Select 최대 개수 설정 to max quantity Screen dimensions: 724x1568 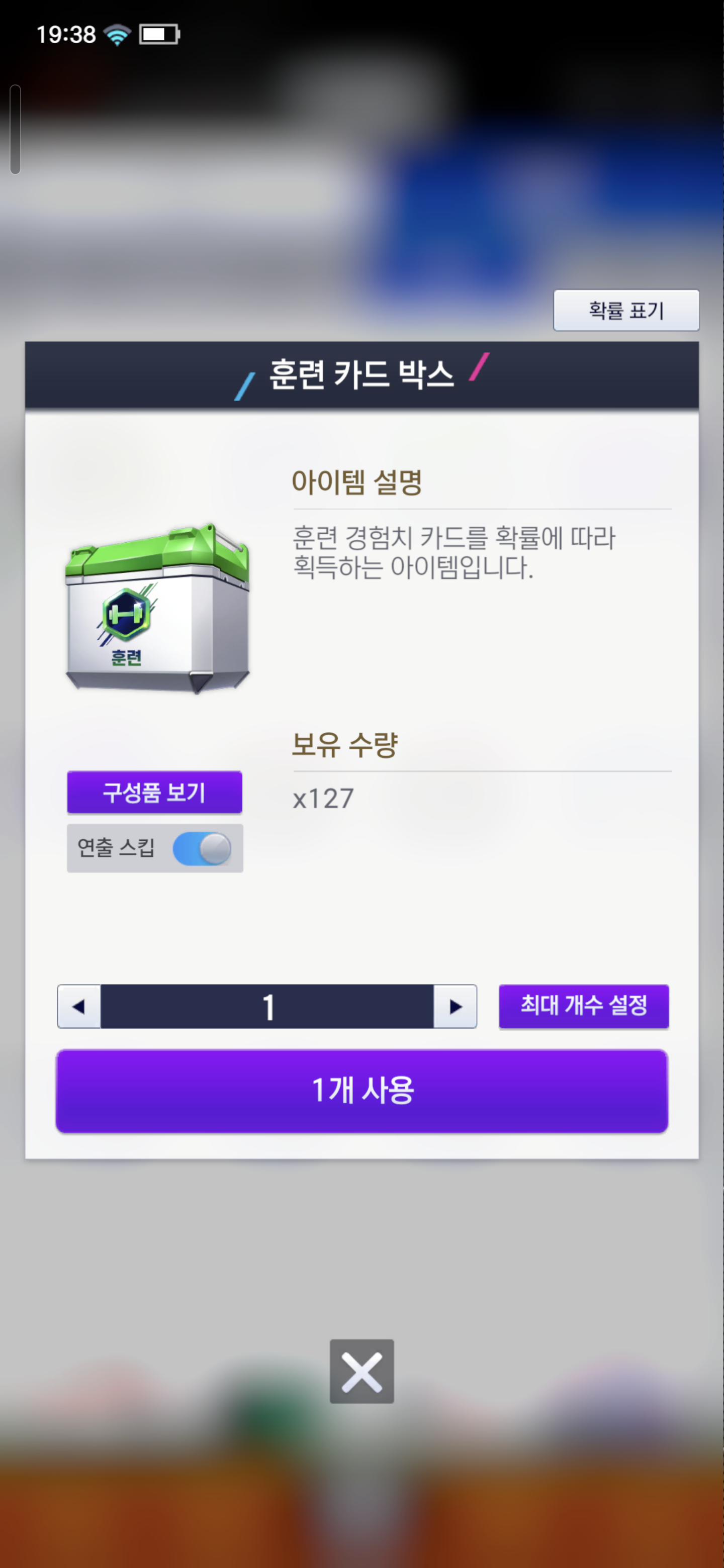point(583,1006)
